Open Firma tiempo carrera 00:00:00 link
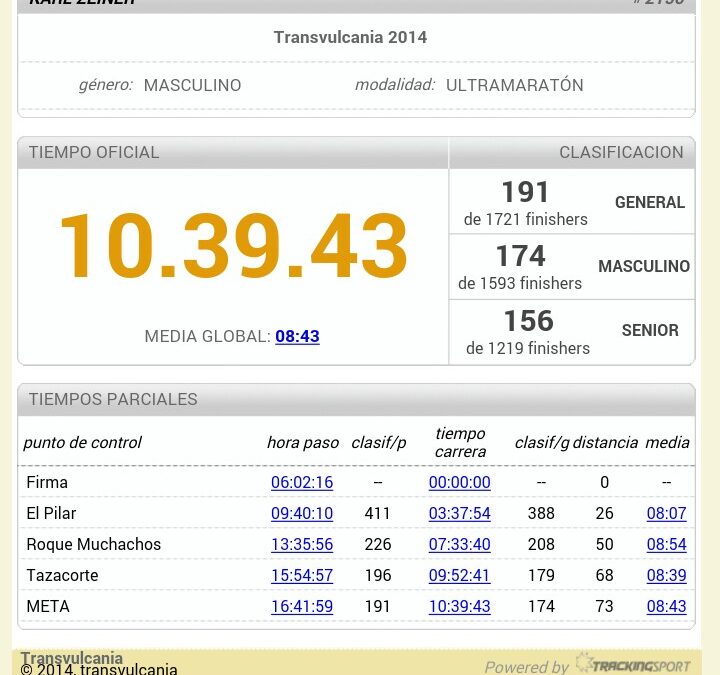 459,482
